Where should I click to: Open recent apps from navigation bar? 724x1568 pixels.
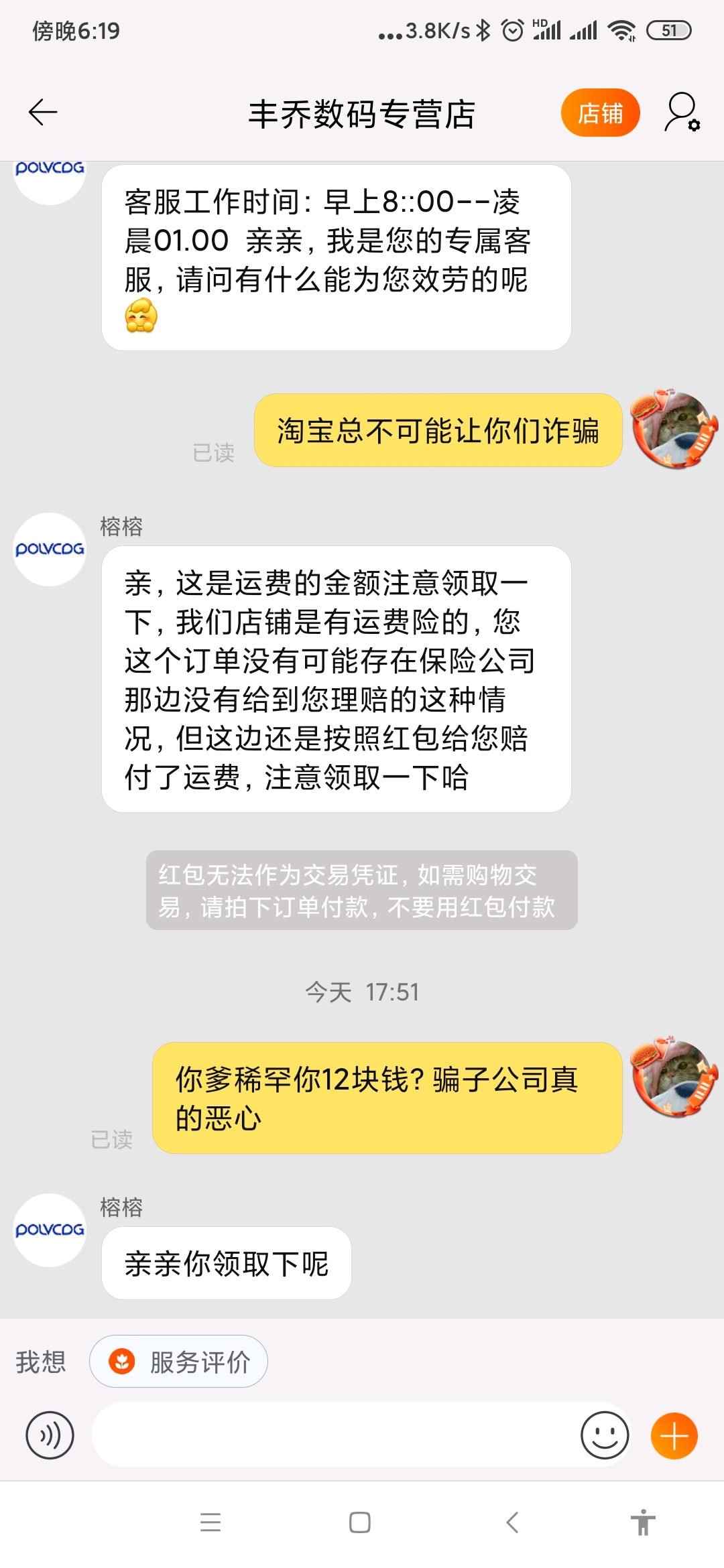210,1522
